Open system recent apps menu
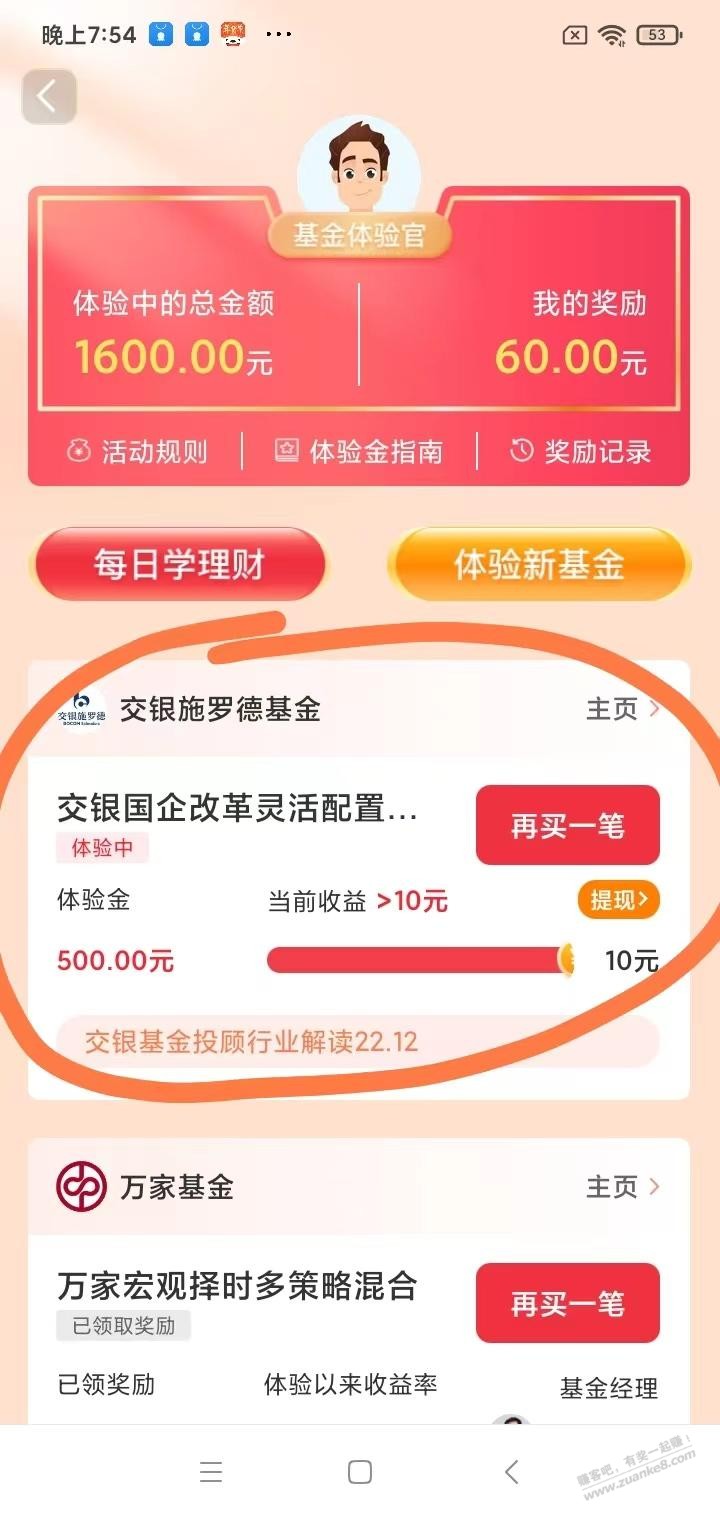Viewport: 720px width, 1520px height. click(211, 1472)
